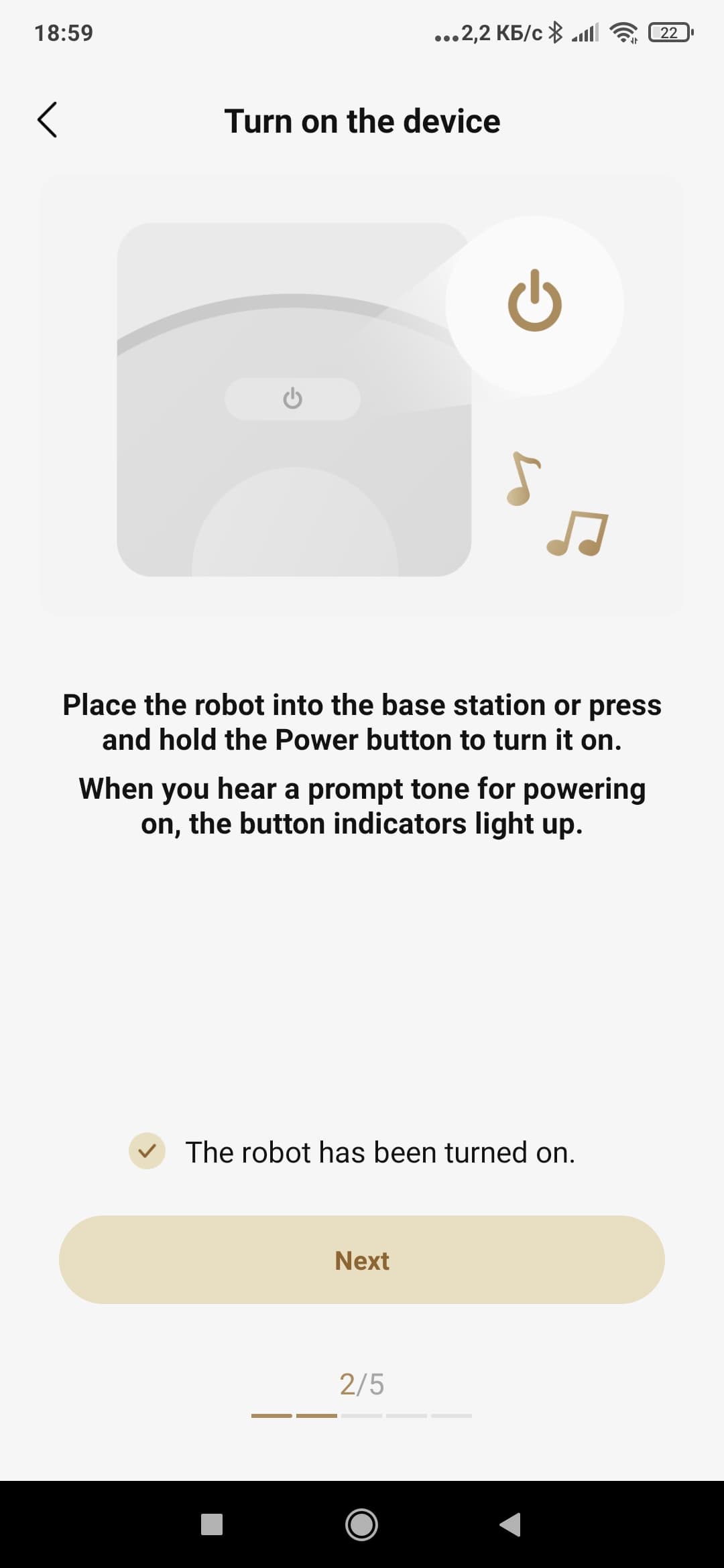Go back using the top-left arrow

pos(47,121)
